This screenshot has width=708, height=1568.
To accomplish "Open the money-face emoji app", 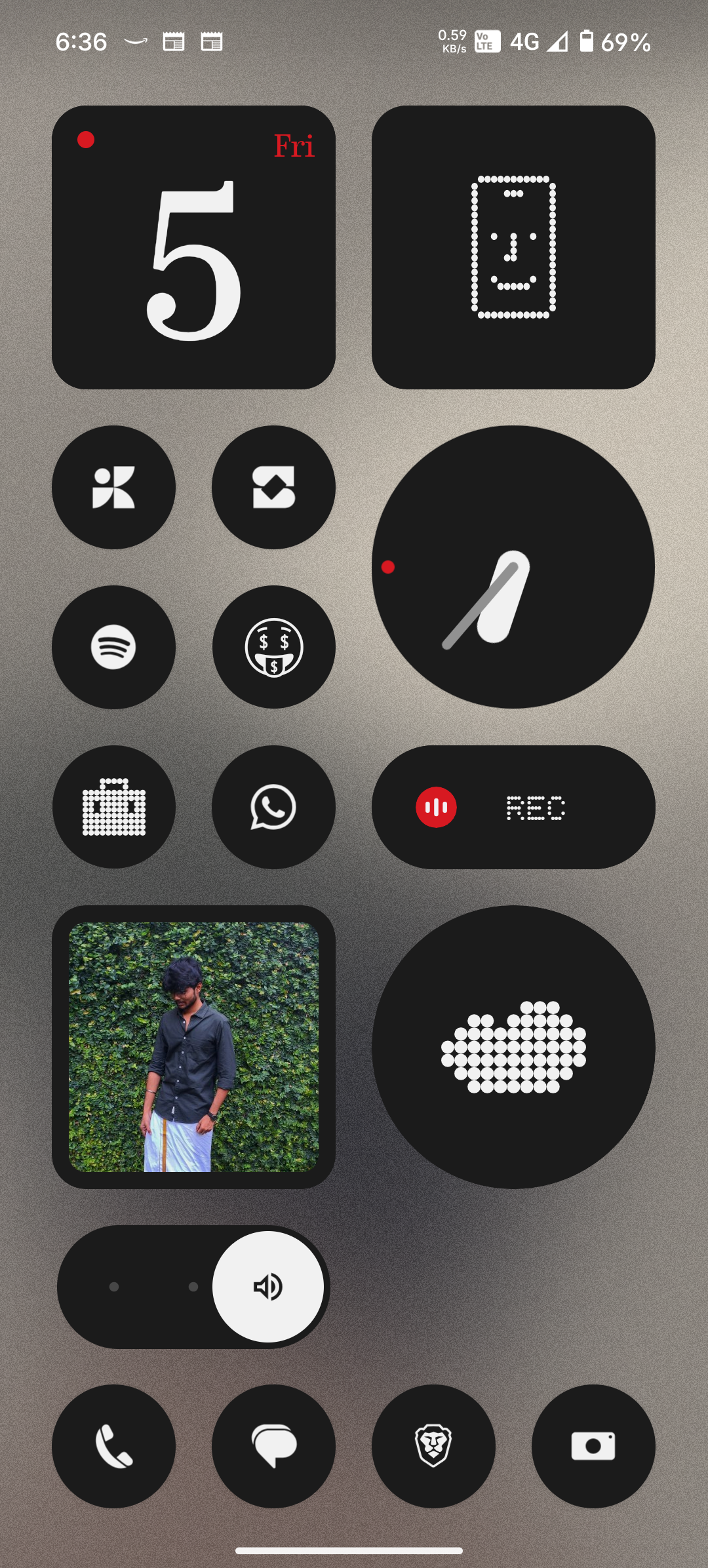I will (x=273, y=647).
